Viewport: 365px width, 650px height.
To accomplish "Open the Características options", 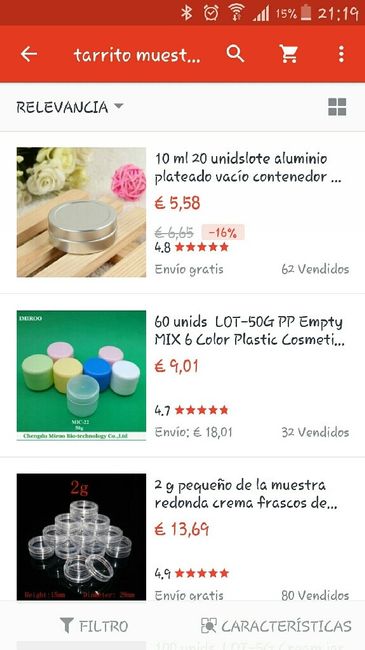I will 276,626.
